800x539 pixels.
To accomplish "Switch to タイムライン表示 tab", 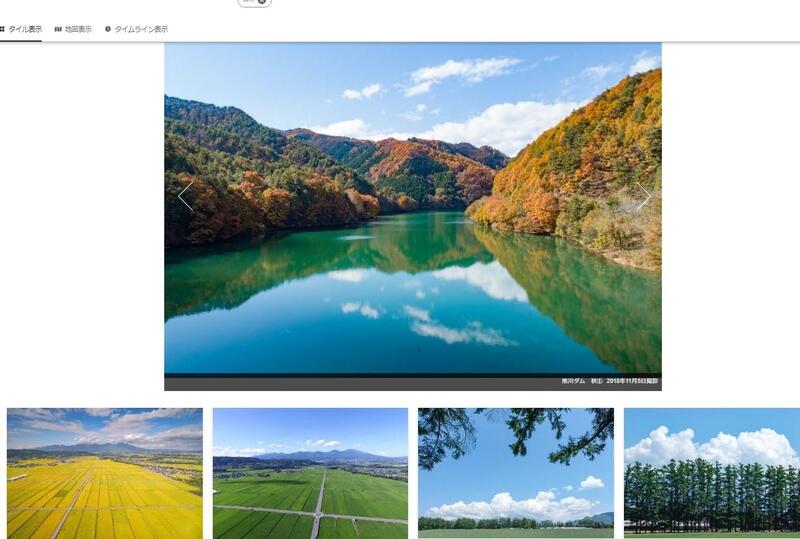I will coord(137,29).
